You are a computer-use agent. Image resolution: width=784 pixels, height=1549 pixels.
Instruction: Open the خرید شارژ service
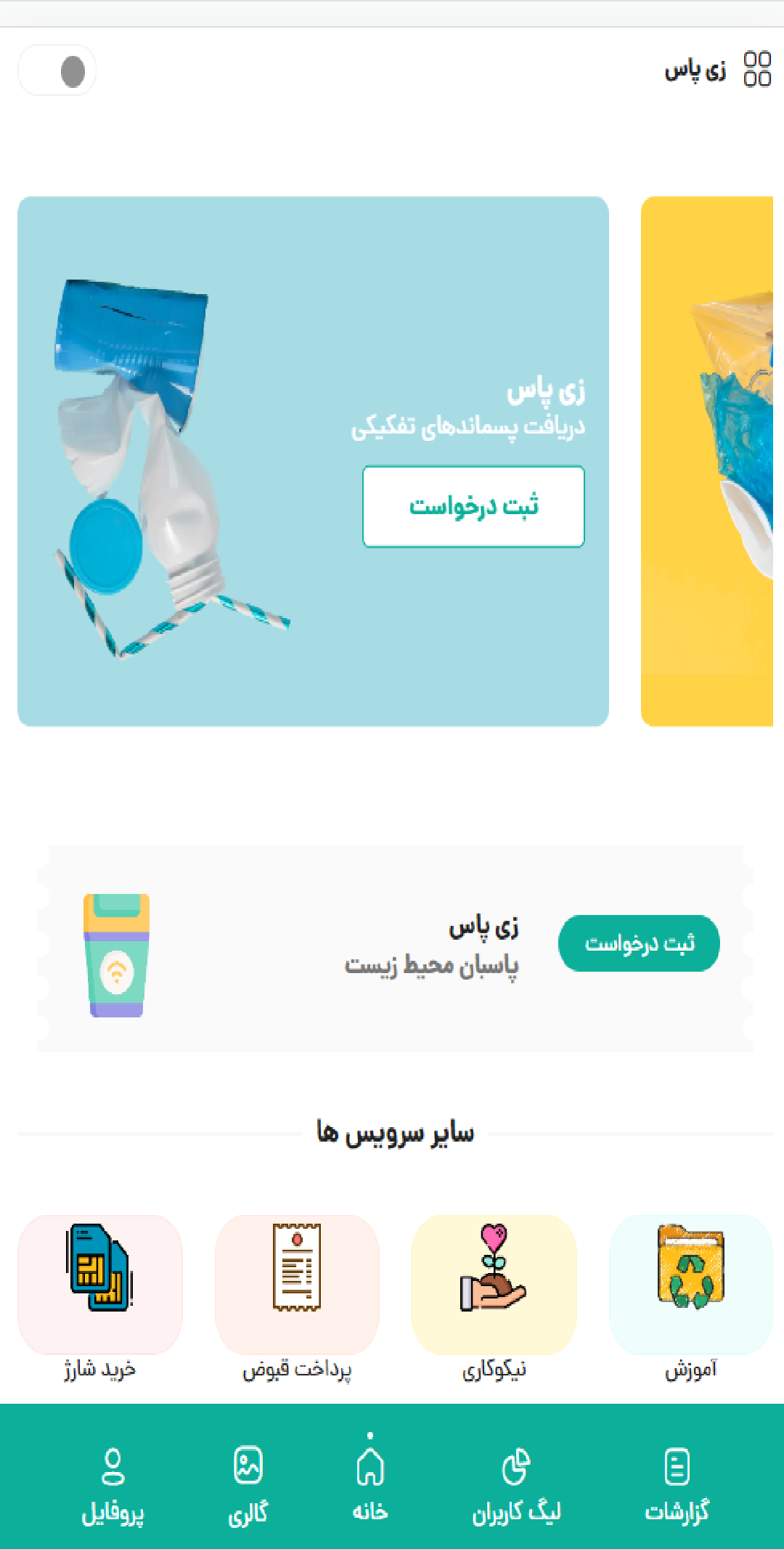pos(100,1285)
